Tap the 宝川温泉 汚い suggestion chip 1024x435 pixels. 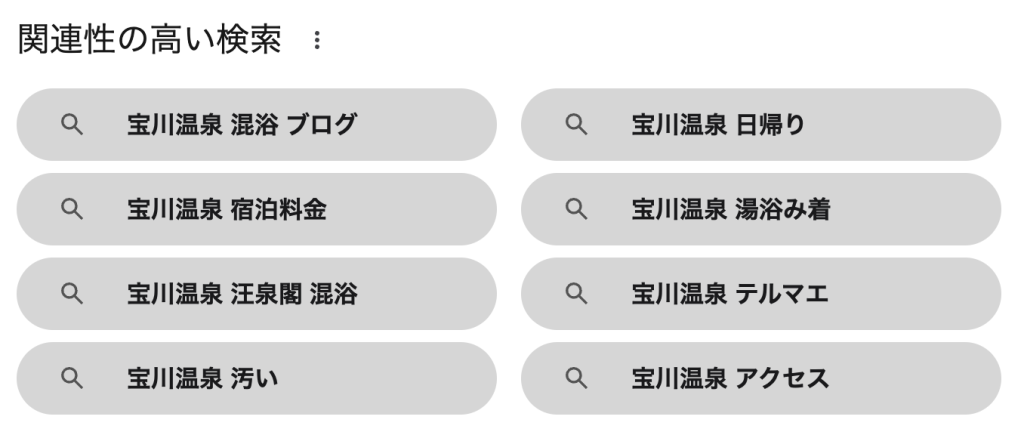(x=256, y=378)
